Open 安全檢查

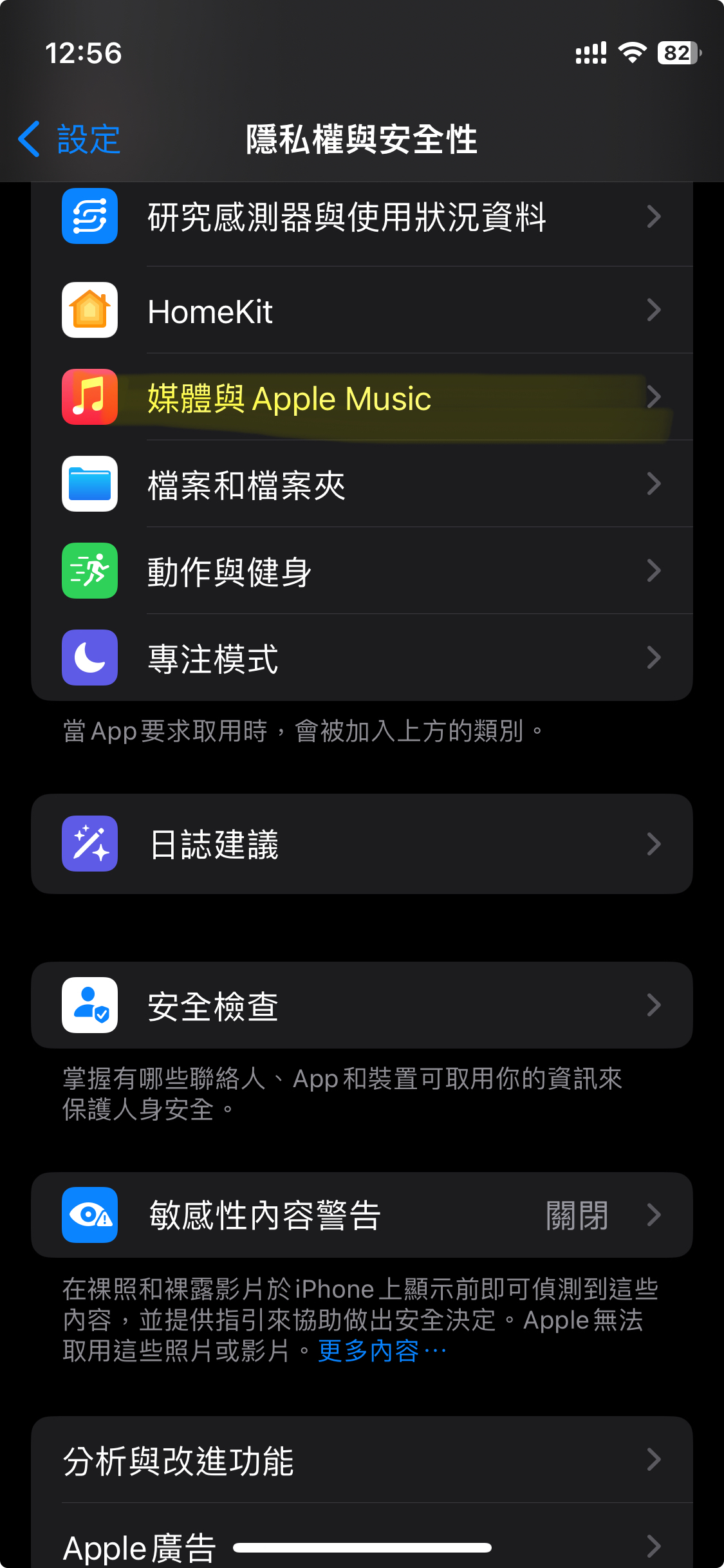tap(362, 1005)
